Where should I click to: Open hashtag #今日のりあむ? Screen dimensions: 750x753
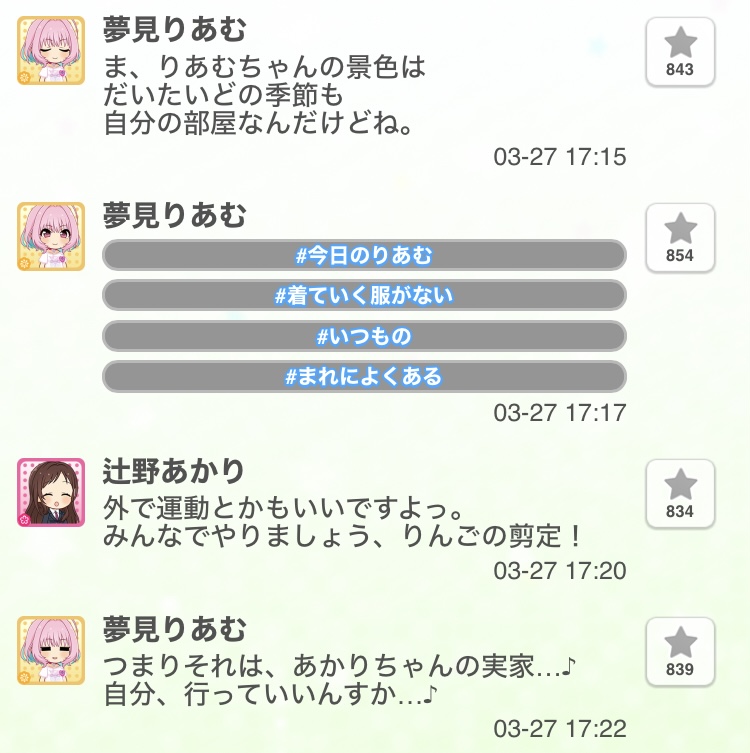pyautogui.click(x=365, y=256)
